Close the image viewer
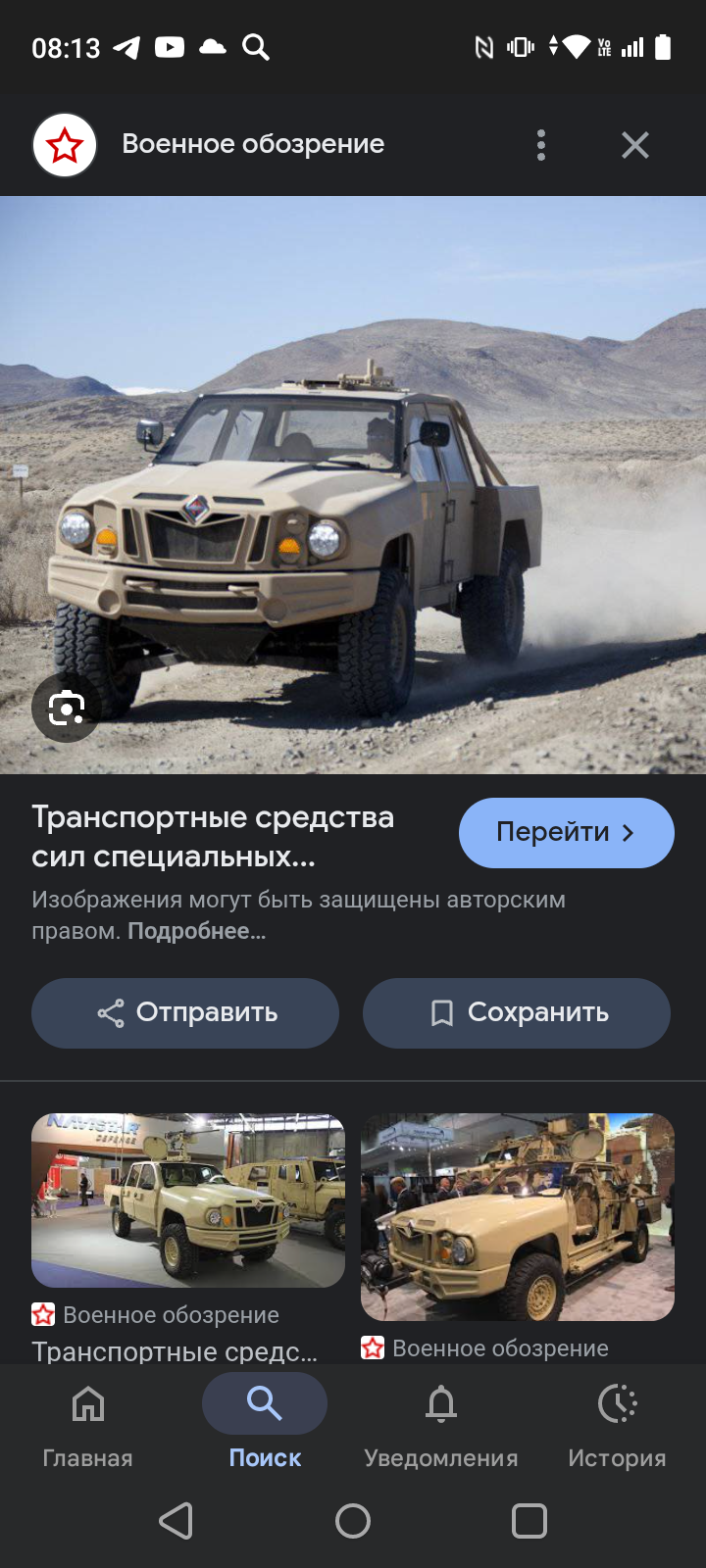The width and height of the screenshot is (706, 1568). [x=634, y=145]
